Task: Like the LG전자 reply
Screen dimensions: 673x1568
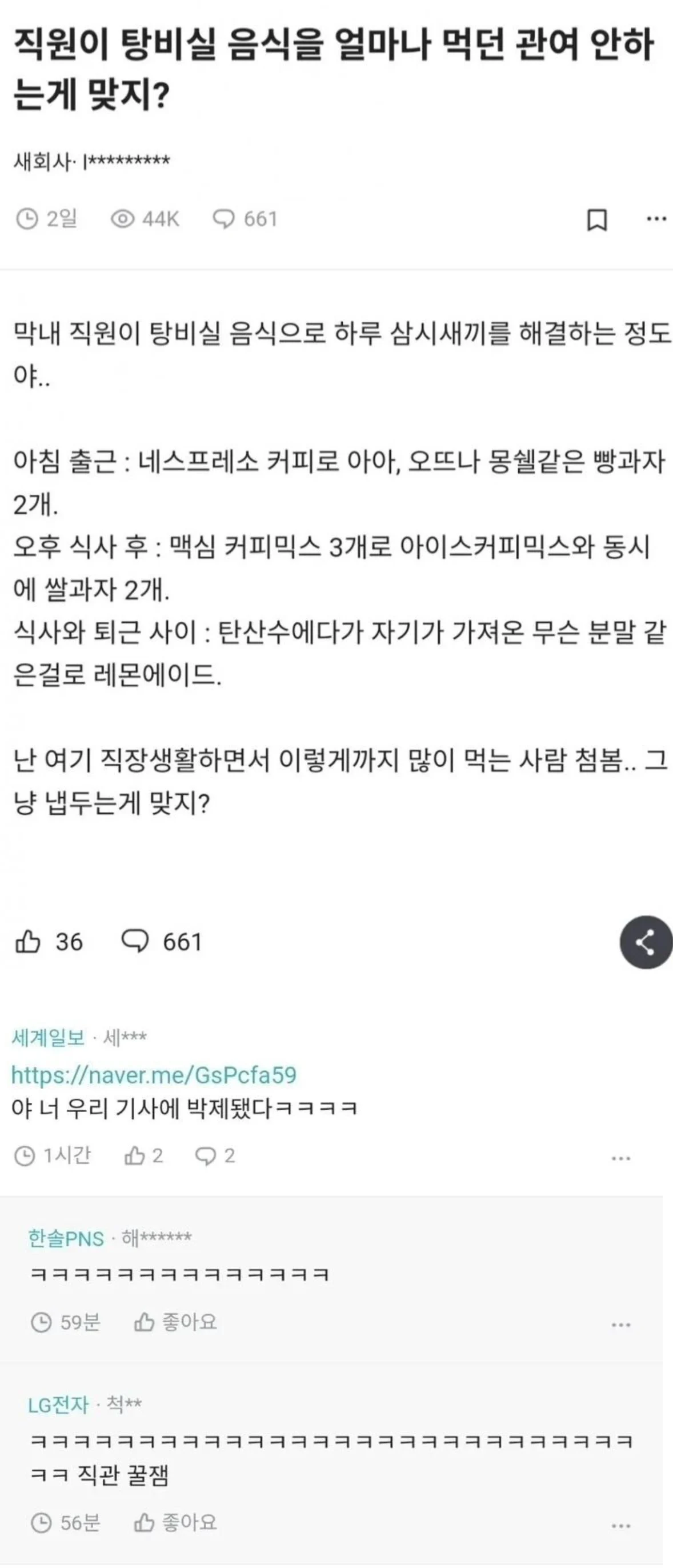Action: click(144, 1522)
